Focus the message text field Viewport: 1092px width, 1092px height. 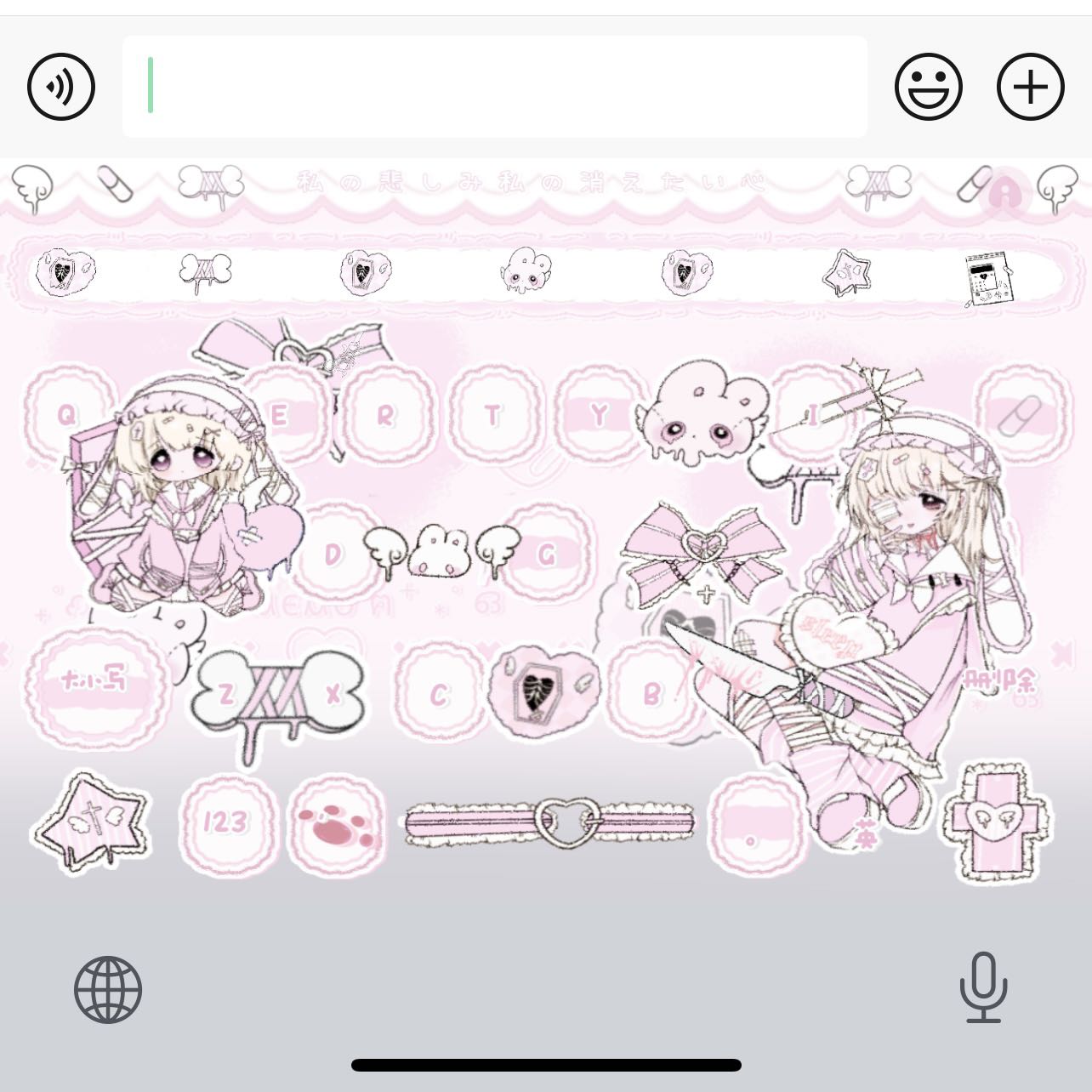[x=493, y=87]
